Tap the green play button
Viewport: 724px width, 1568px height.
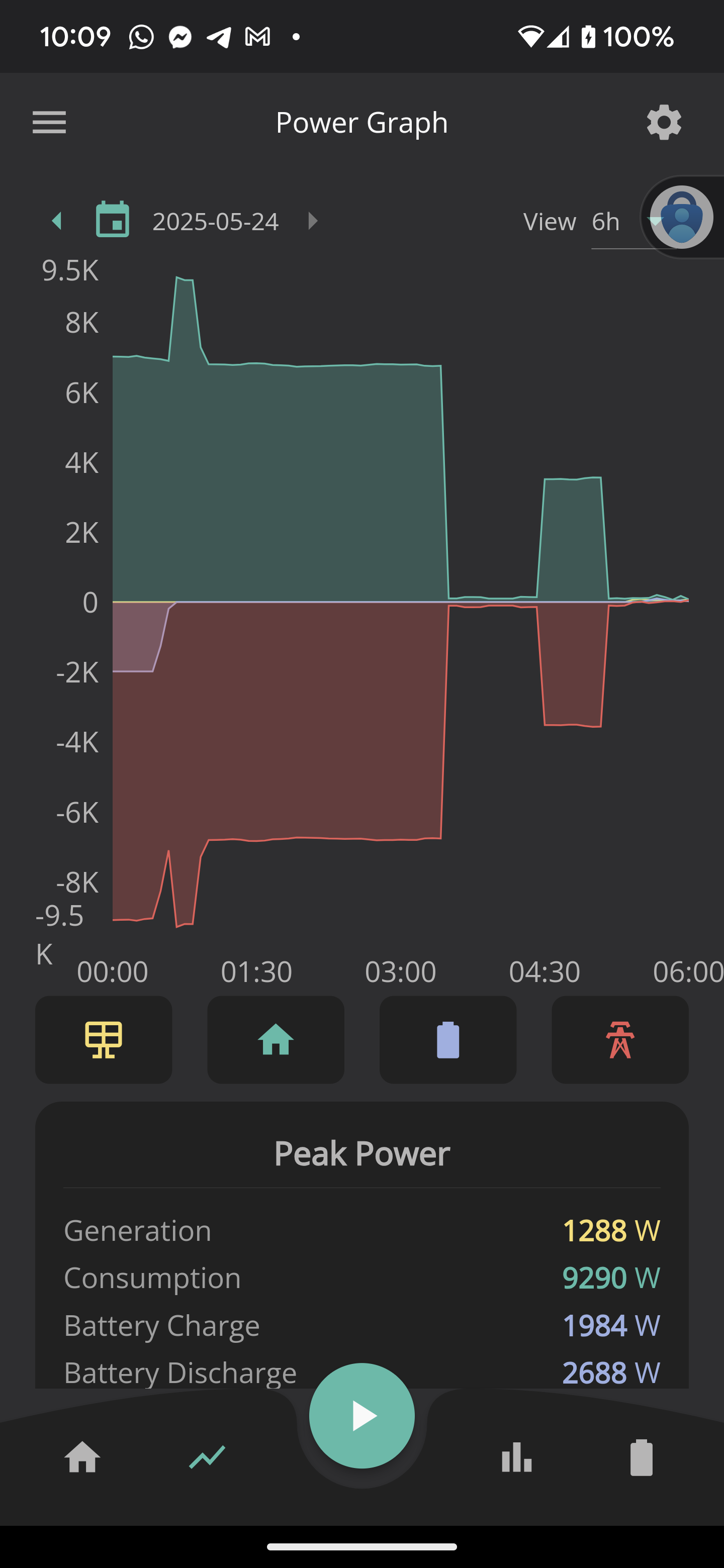tap(361, 1416)
